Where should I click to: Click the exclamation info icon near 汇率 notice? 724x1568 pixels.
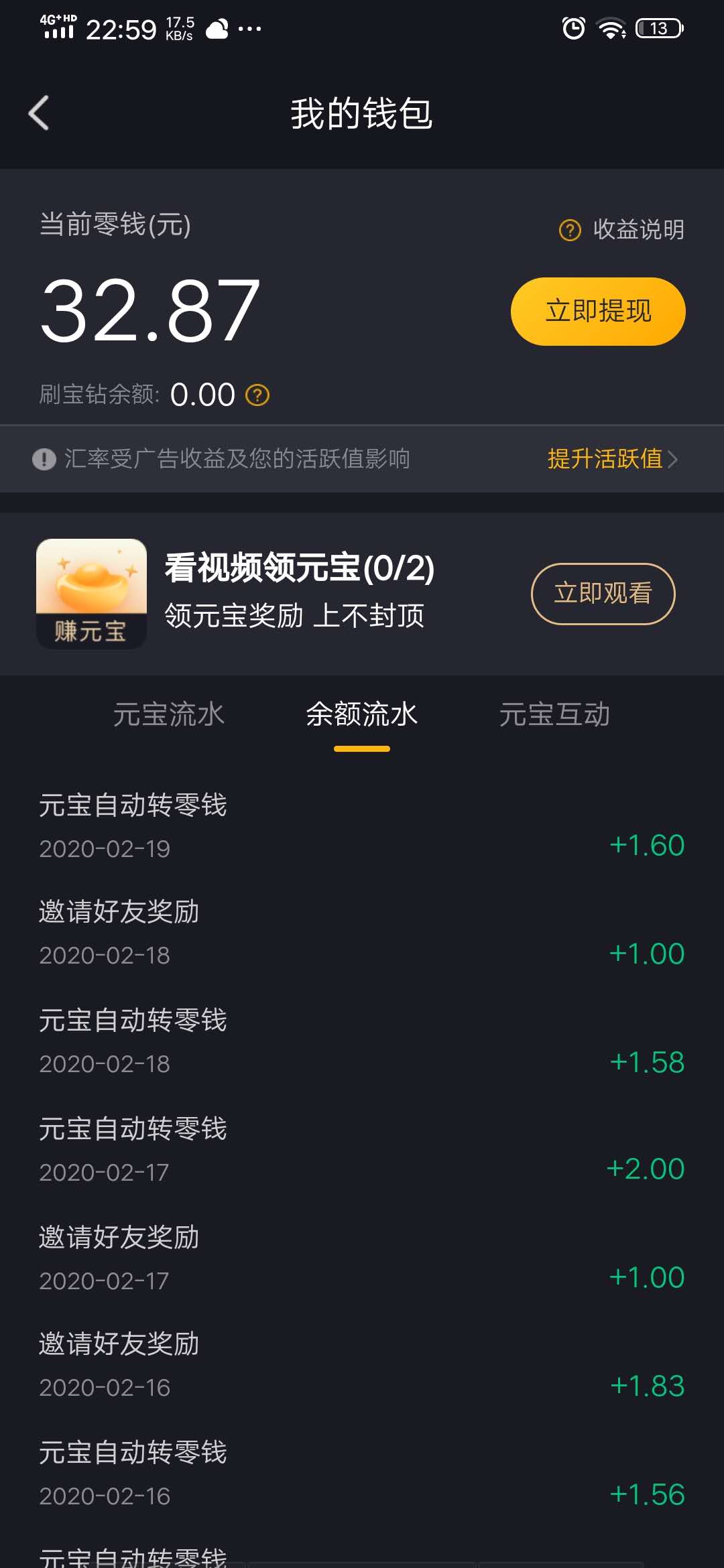[x=43, y=460]
